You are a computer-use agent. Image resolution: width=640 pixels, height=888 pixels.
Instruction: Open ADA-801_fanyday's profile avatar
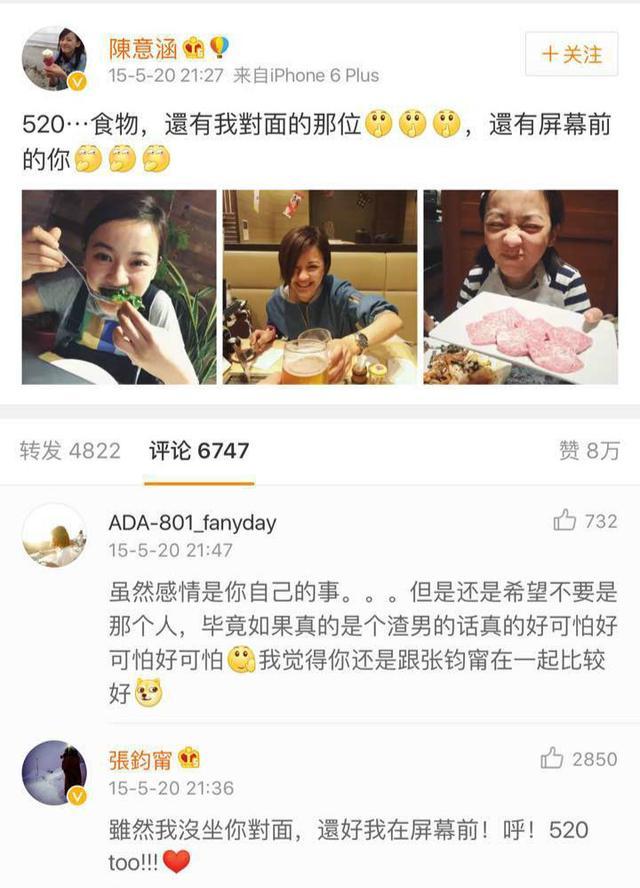(54, 535)
